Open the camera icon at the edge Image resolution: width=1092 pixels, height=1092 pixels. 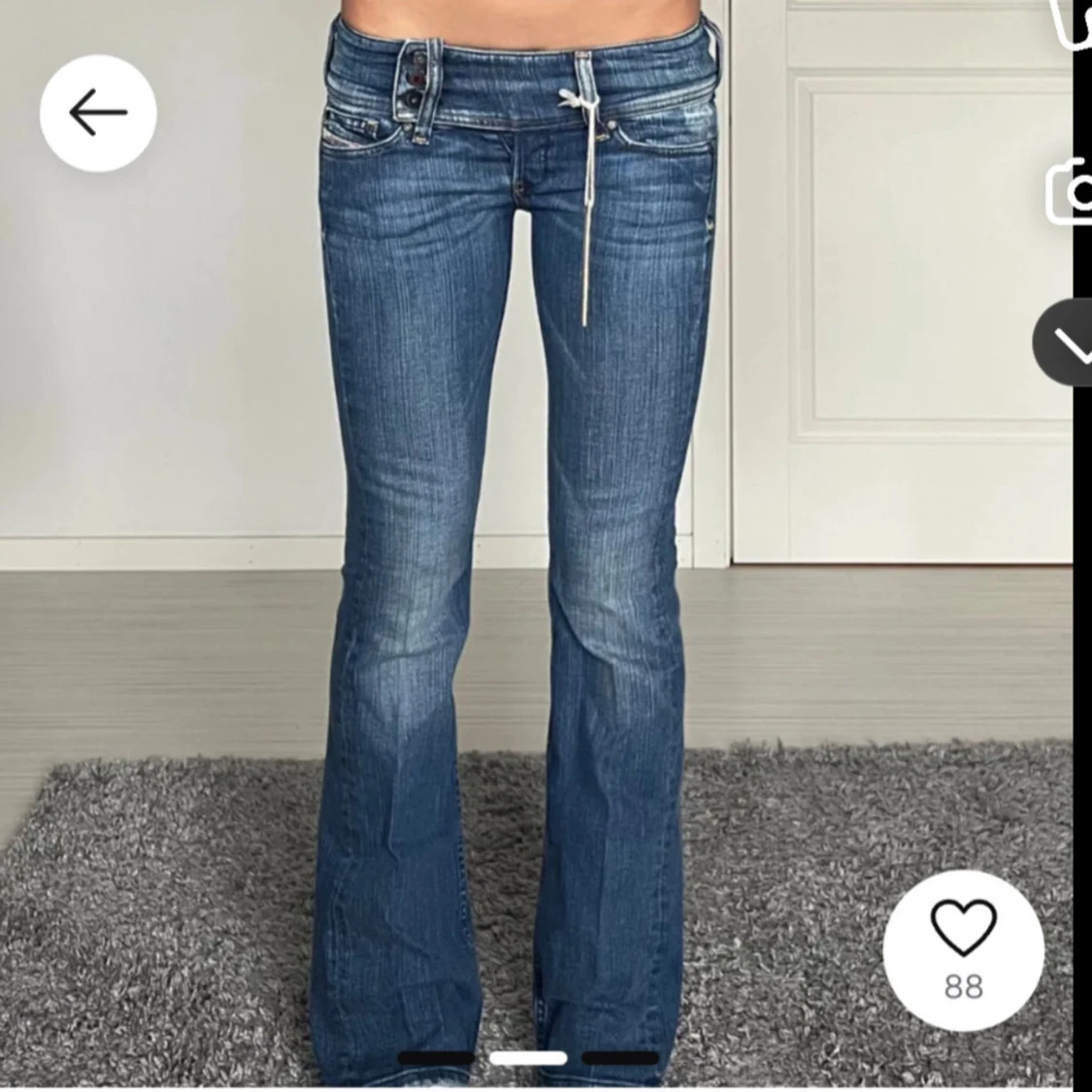(x=1071, y=191)
